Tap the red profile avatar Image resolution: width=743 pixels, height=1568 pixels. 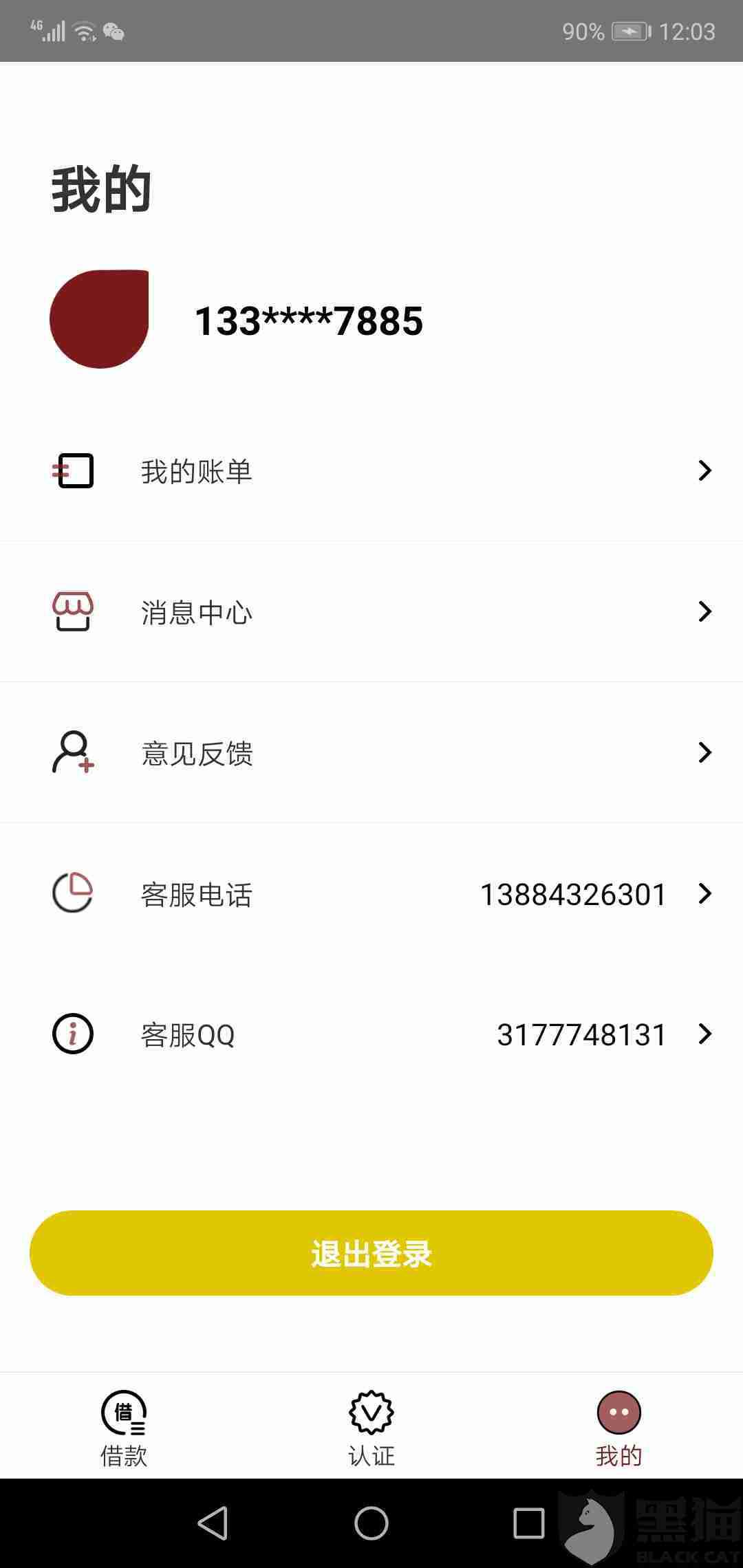point(100,319)
